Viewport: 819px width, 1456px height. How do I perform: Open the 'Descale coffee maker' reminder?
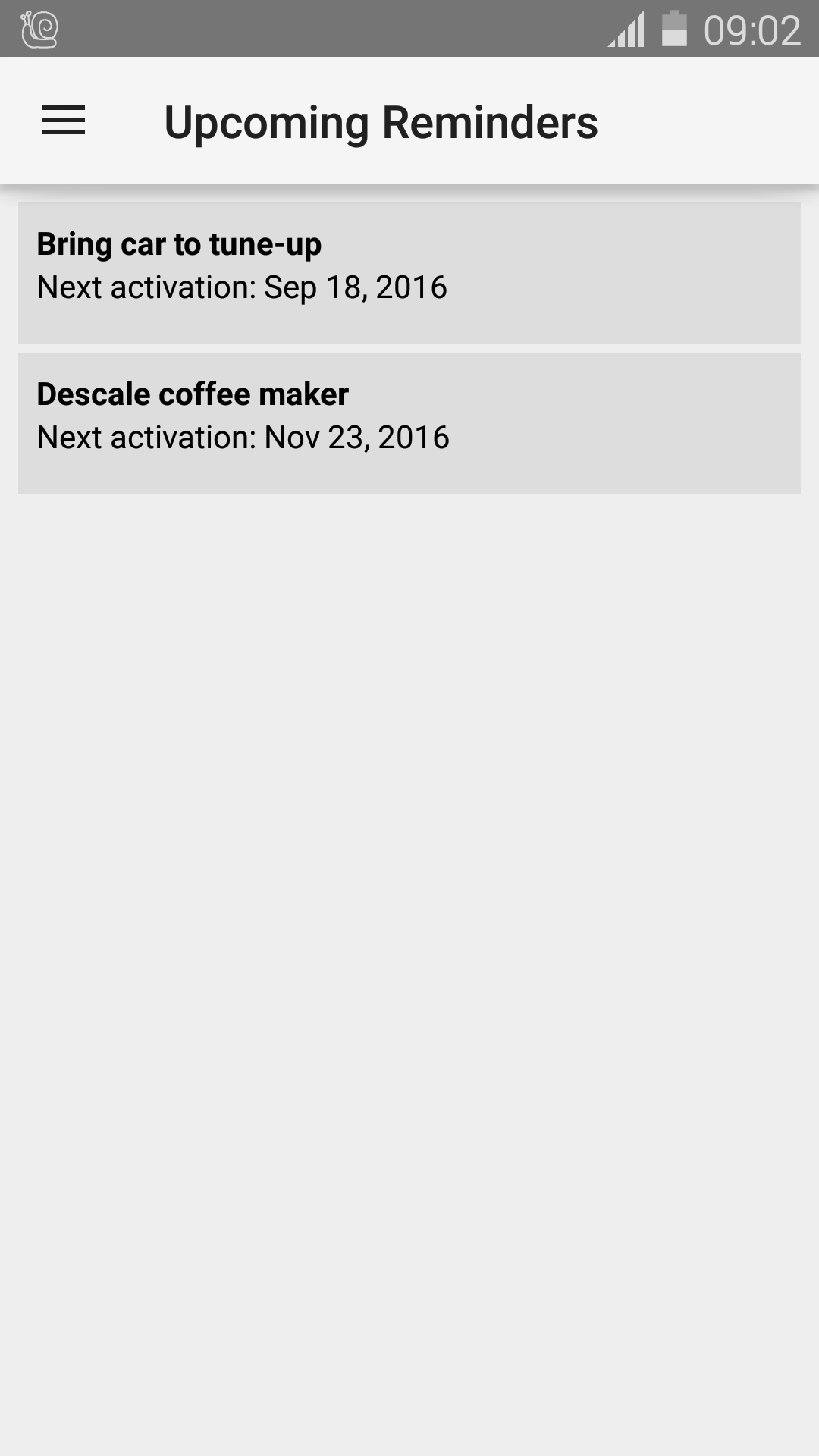click(409, 422)
